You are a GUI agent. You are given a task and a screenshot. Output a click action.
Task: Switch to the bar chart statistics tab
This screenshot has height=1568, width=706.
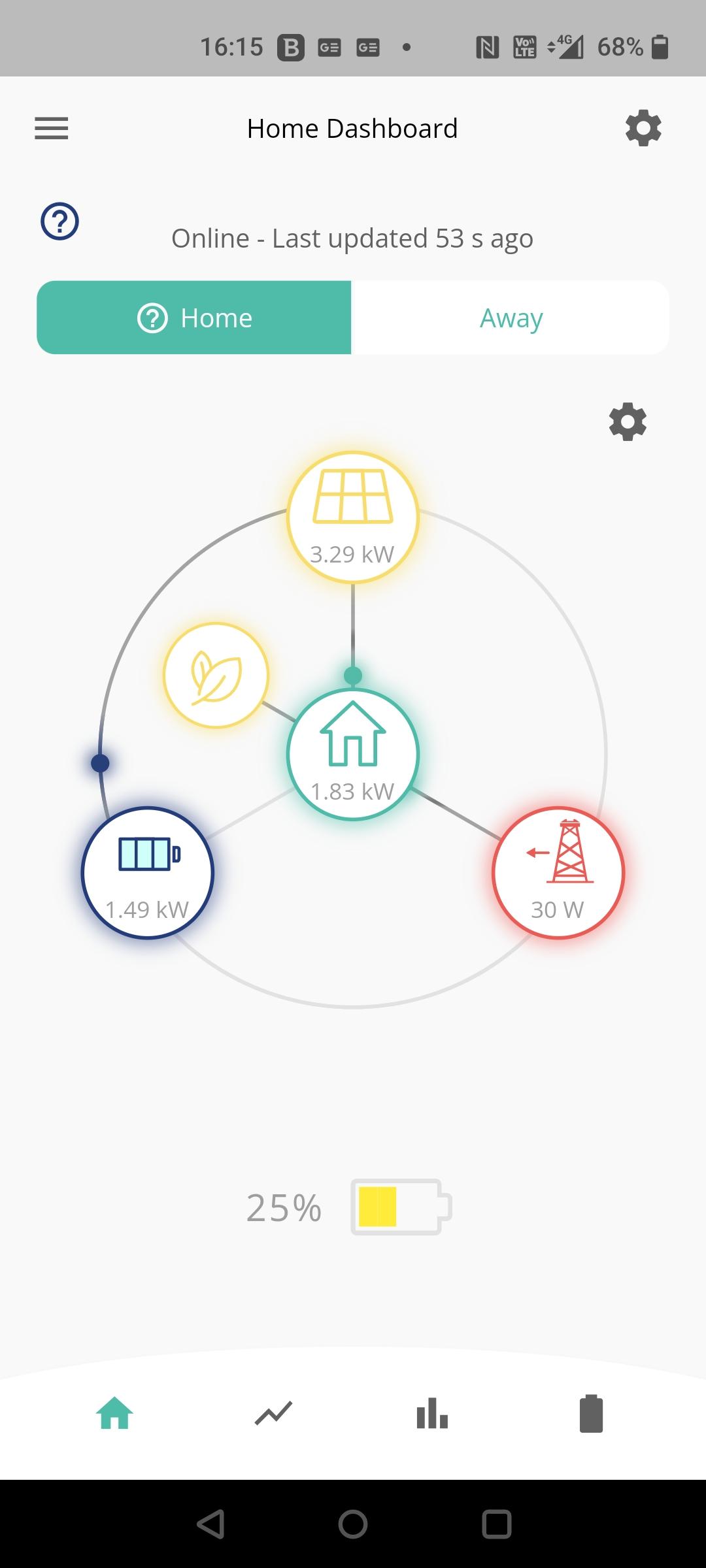[x=432, y=1413]
